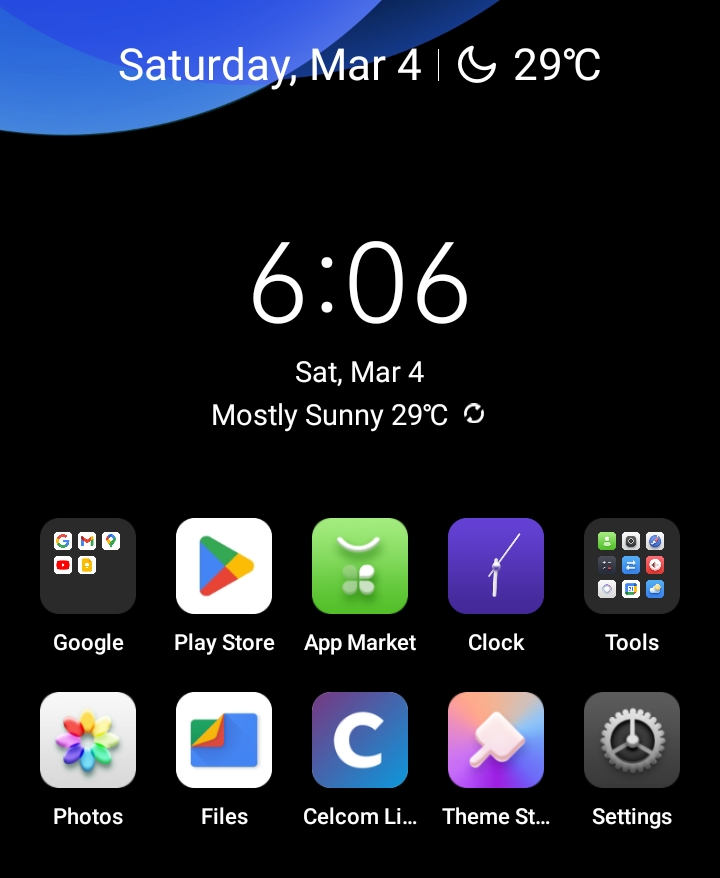The width and height of the screenshot is (720, 878).
Task: Expand the Tools folder
Action: 632,566
